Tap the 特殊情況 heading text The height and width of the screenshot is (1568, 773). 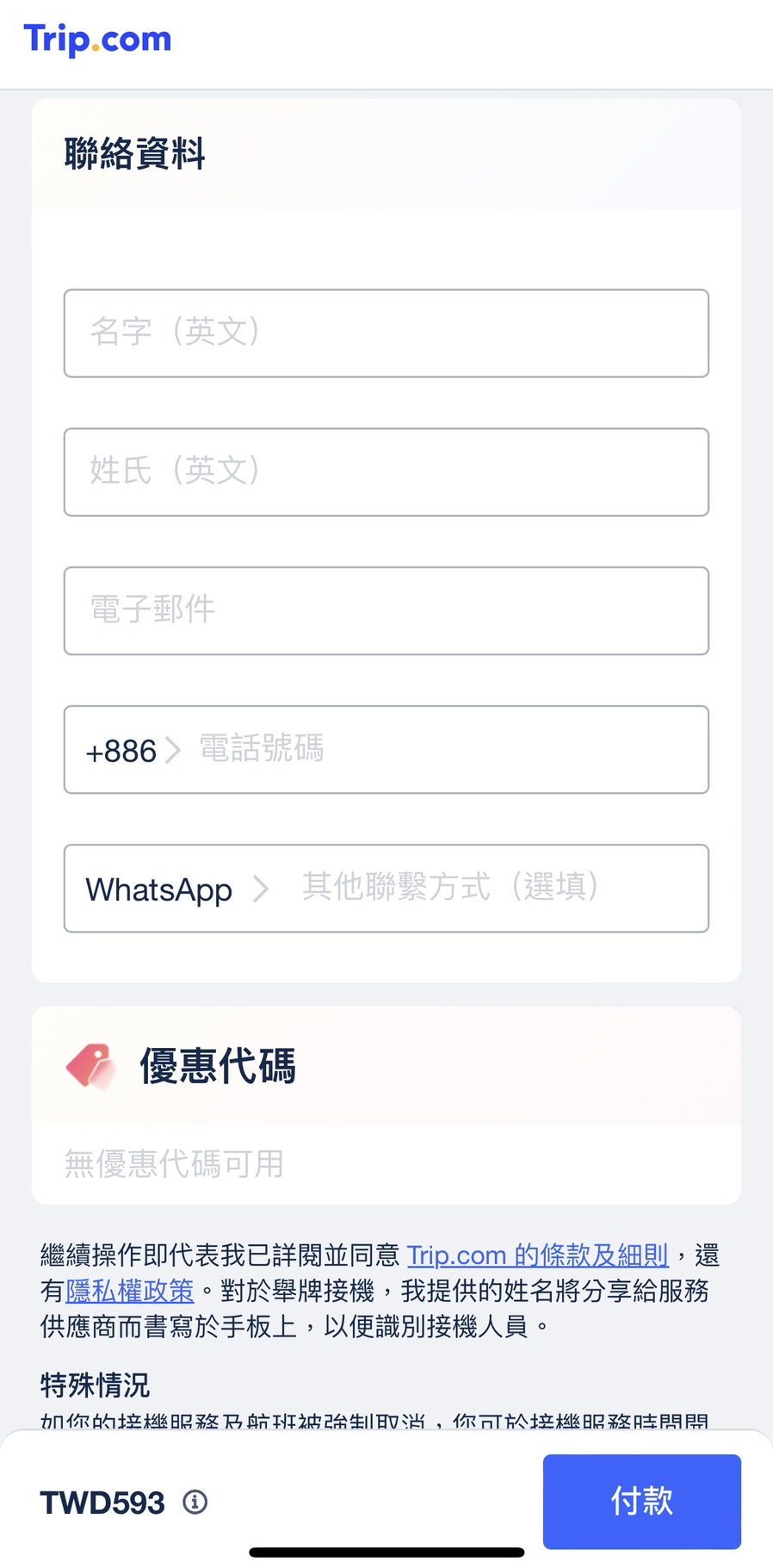[x=95, y=1385]
